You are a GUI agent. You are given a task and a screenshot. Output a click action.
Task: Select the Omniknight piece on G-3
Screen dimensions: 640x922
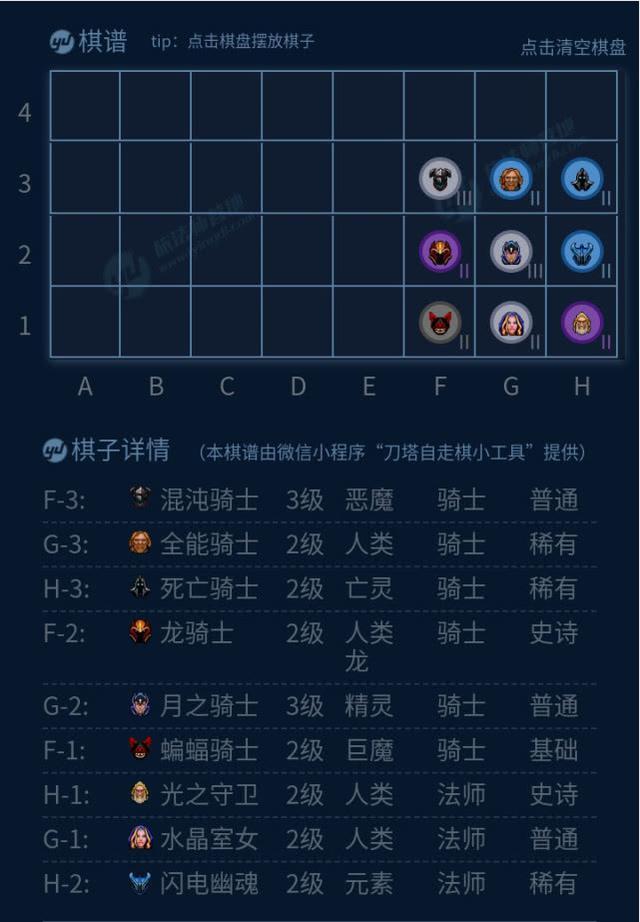point(511,179)
